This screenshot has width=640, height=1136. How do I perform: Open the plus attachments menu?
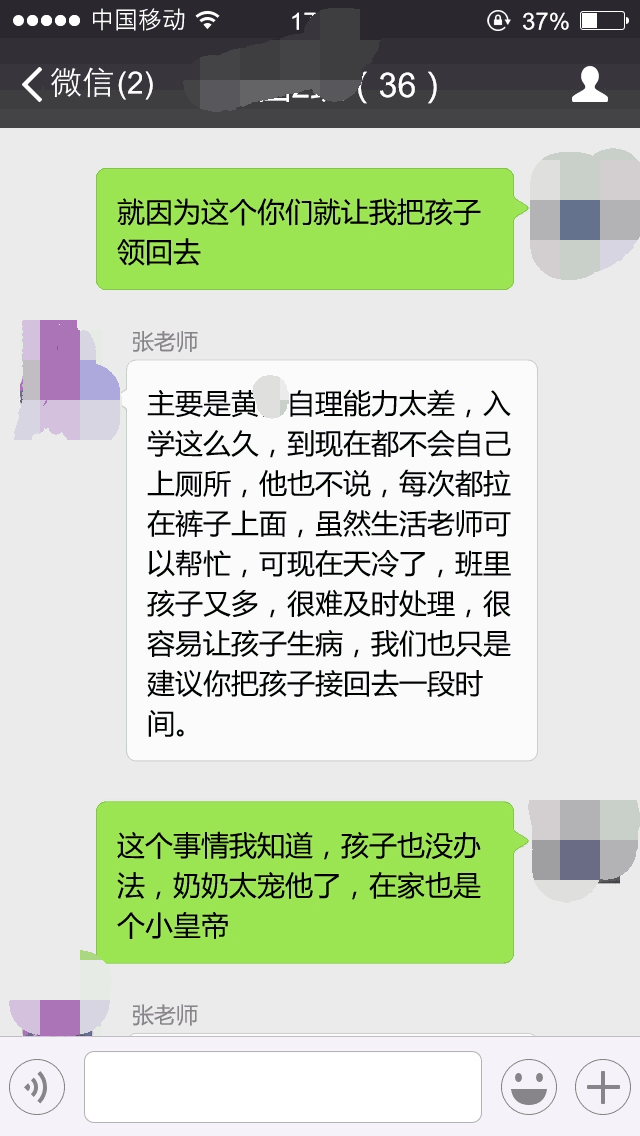[x=603, y=1086]
